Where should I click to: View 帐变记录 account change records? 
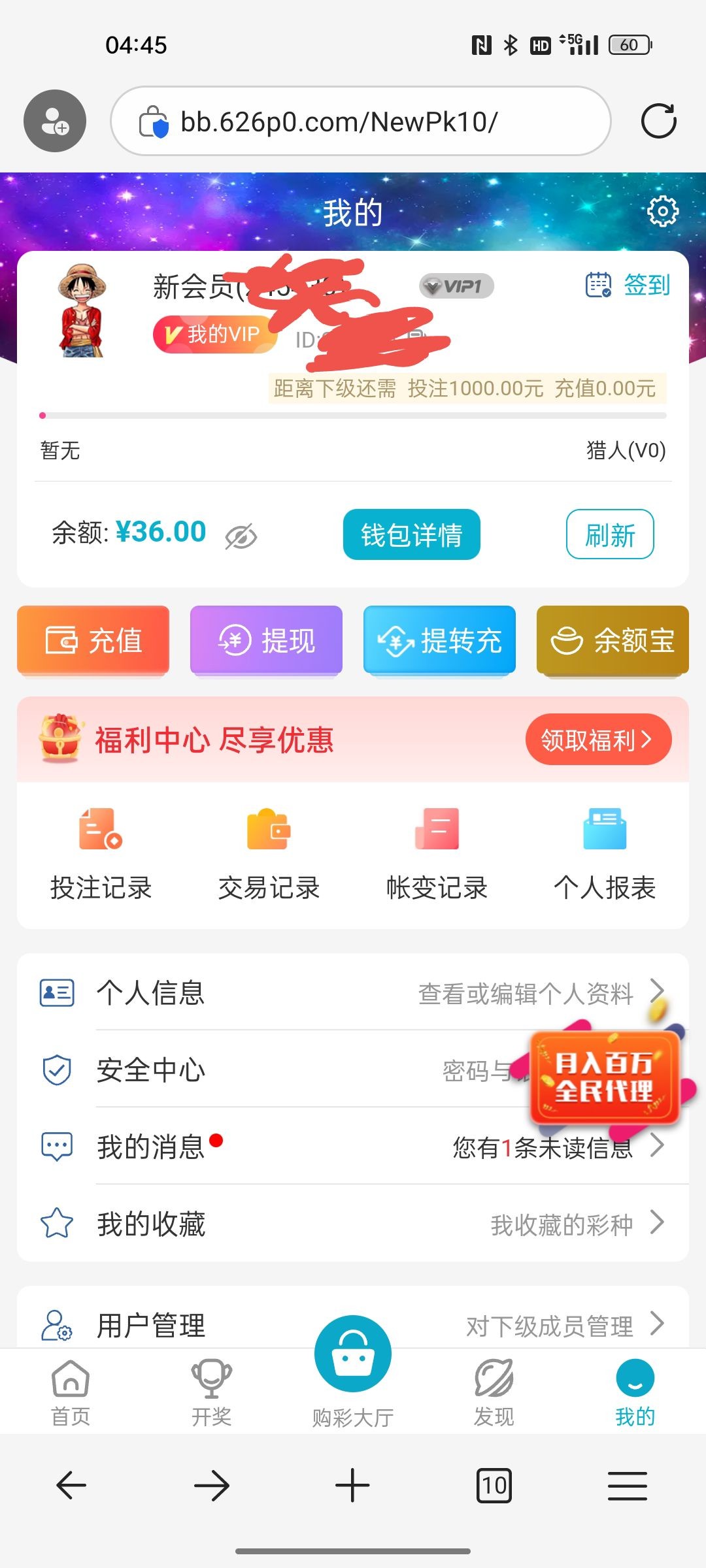[x=437, y=853]
